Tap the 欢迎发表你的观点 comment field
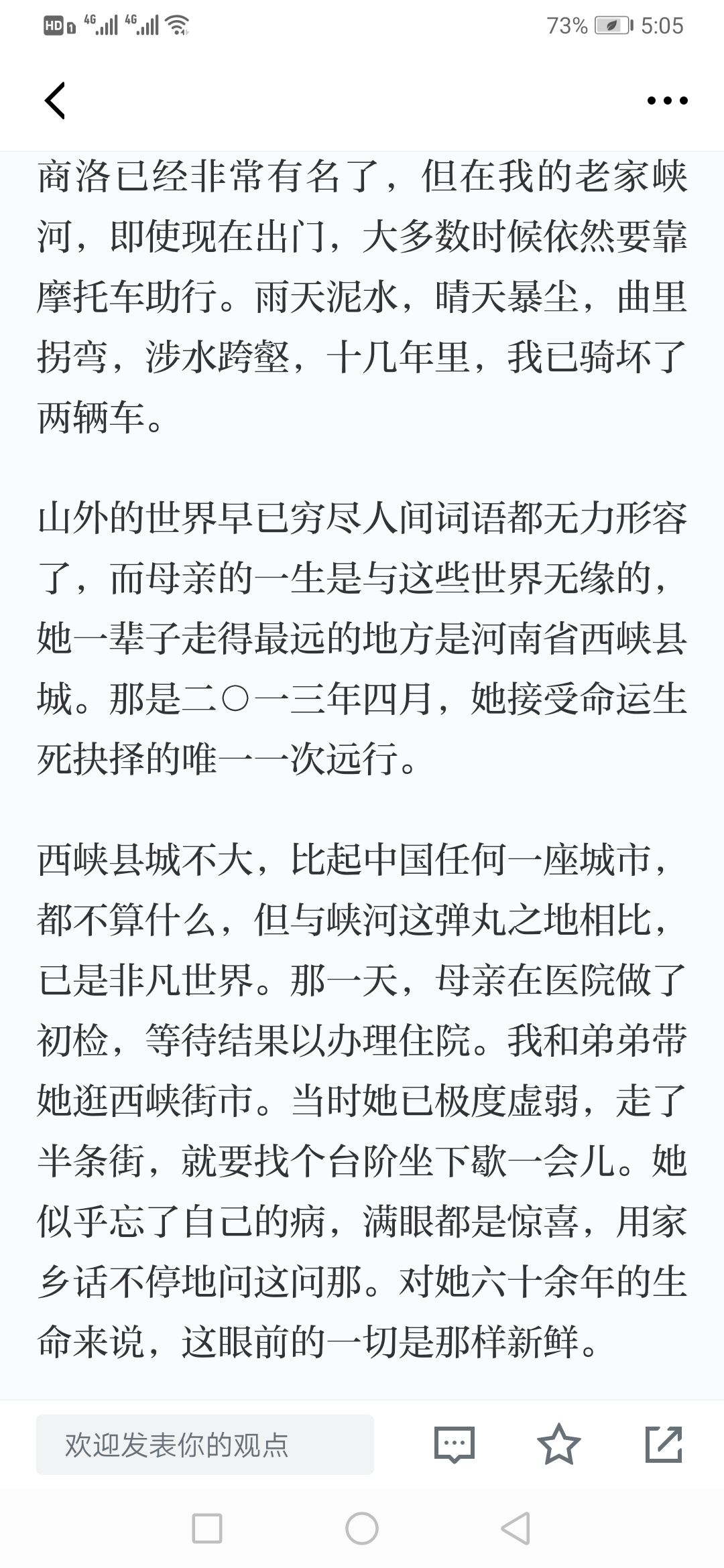Screen dimensions: 724x1568 click(x=205, y=1445)
